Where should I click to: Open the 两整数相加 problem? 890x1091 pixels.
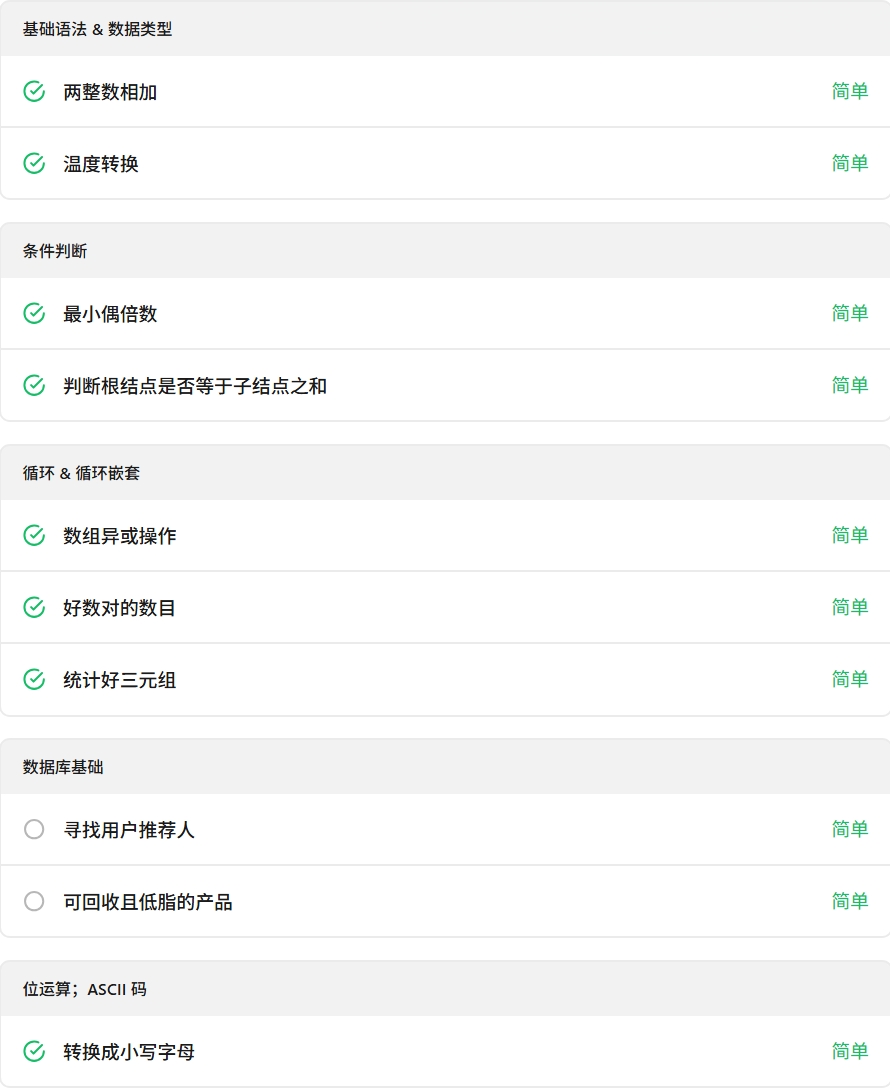(110, 92)
